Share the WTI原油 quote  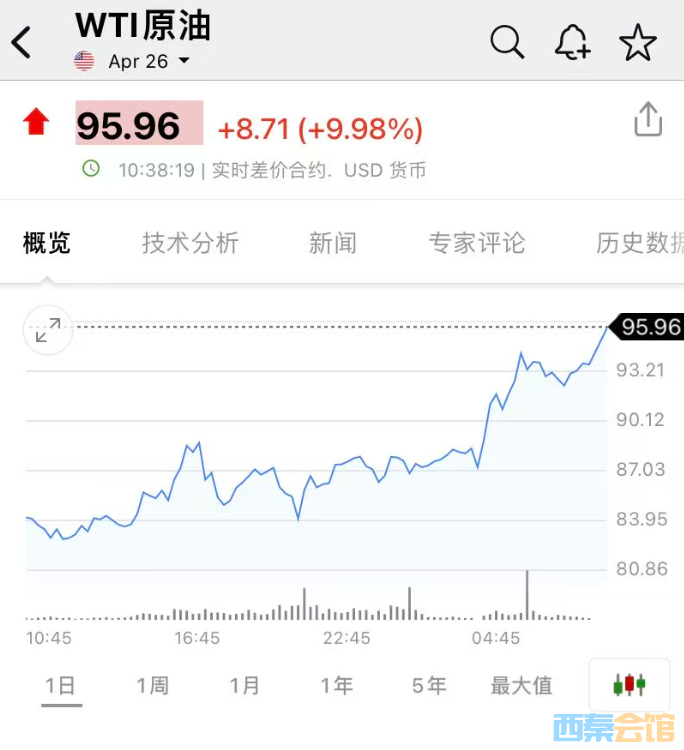pos(648,119)
